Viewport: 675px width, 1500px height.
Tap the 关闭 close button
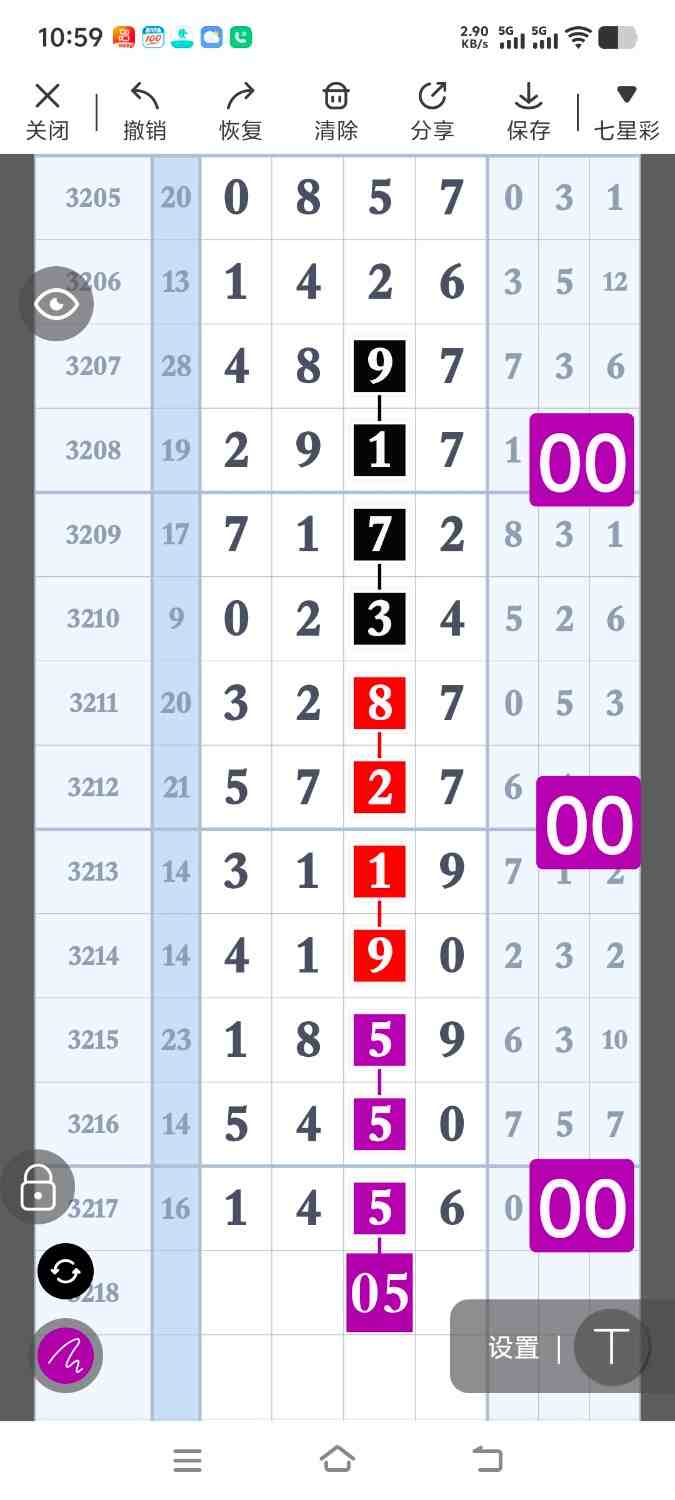47,111
